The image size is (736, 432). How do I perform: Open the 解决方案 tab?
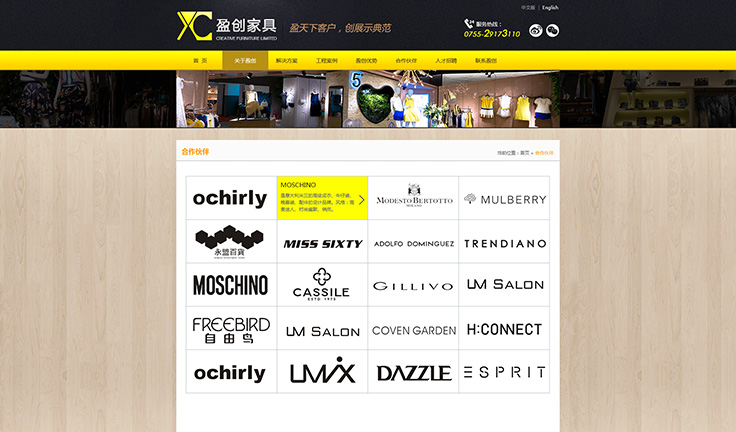287,61
